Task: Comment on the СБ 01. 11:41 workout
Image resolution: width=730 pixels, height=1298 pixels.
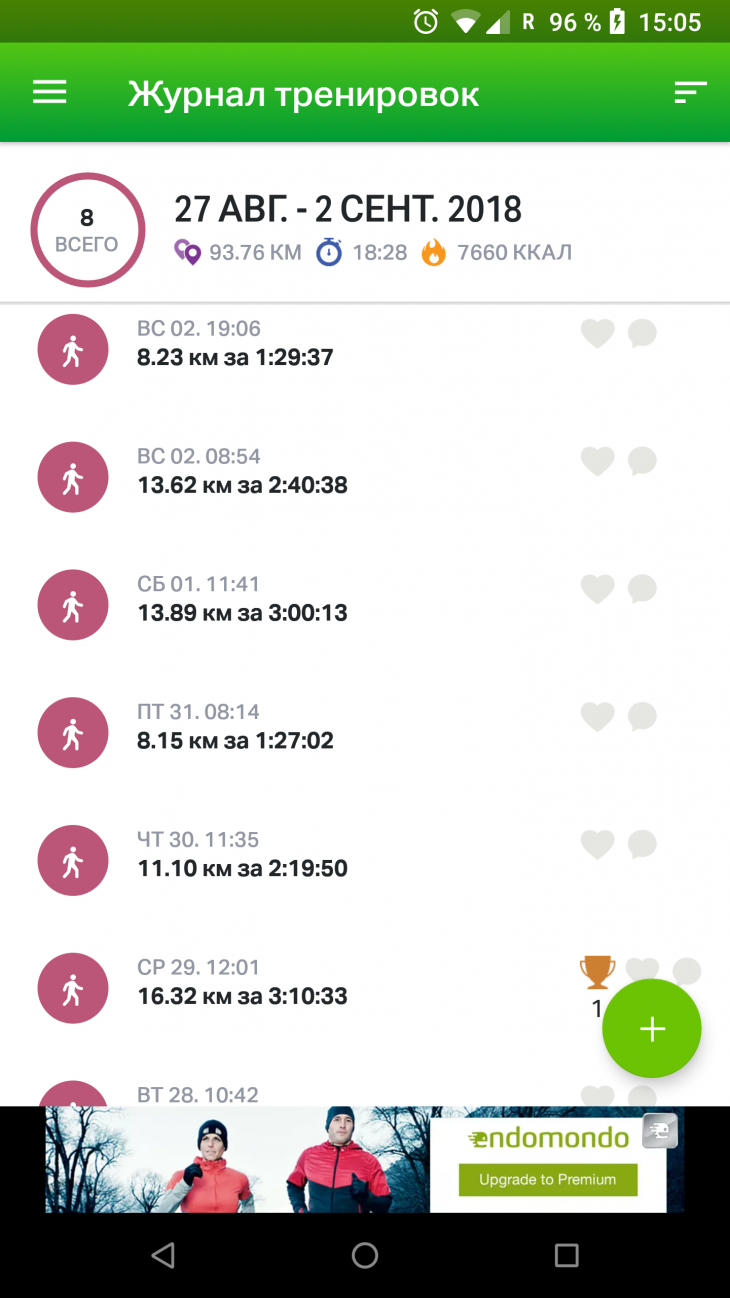Action: 642,589
